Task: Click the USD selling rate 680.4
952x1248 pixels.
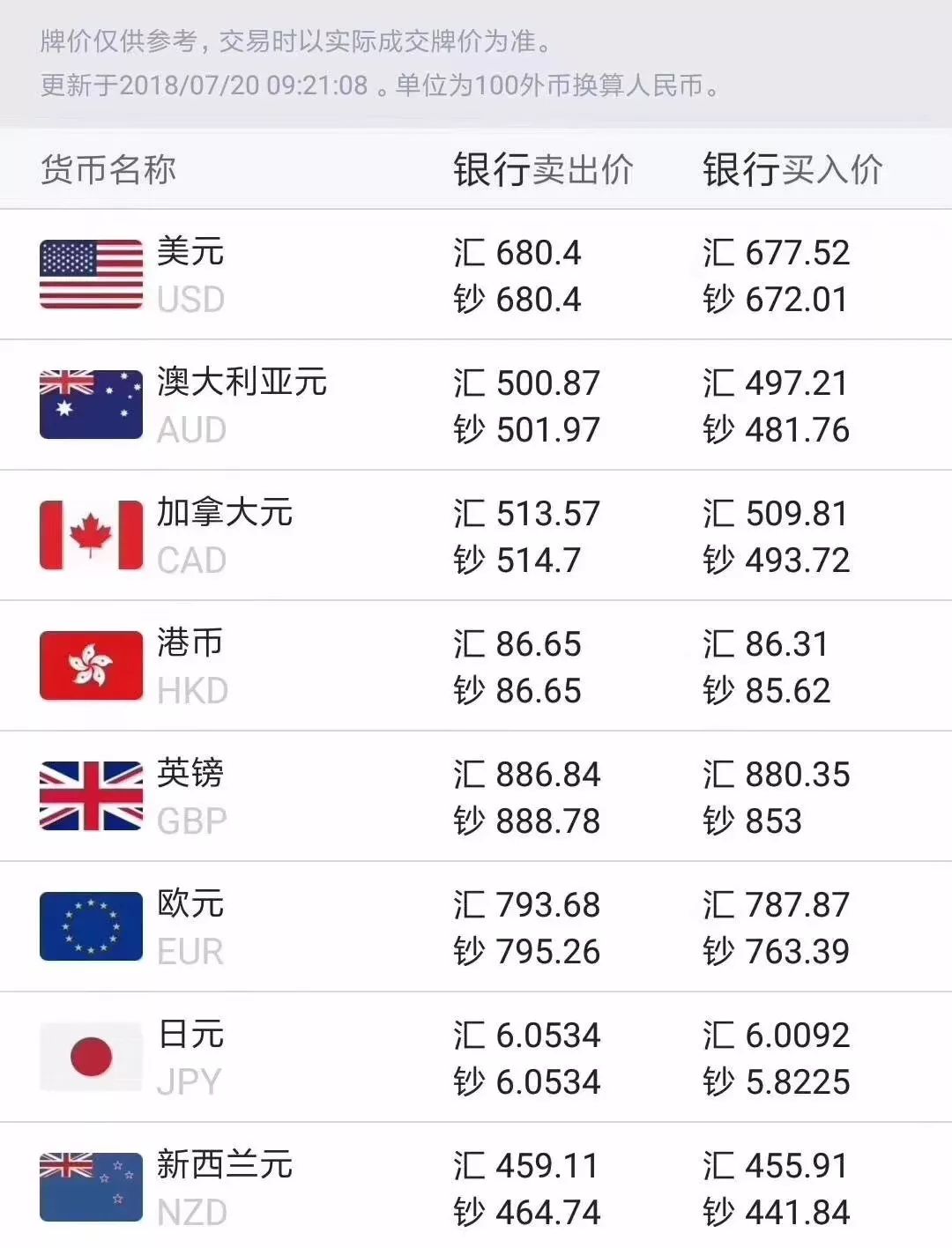Action: coord(516,252)
